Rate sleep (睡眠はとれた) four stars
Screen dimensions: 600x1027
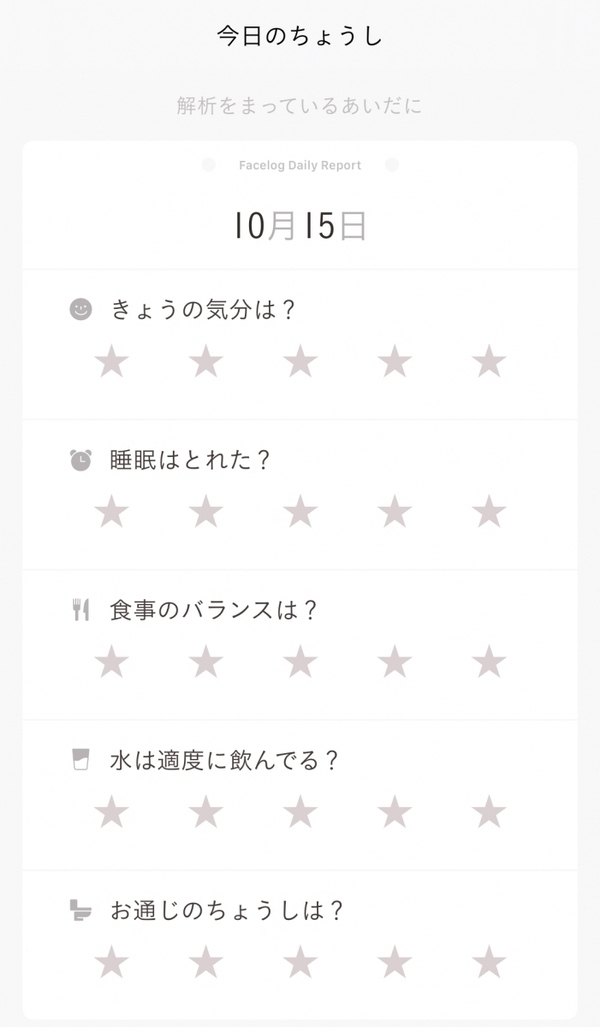click(395, 512)
